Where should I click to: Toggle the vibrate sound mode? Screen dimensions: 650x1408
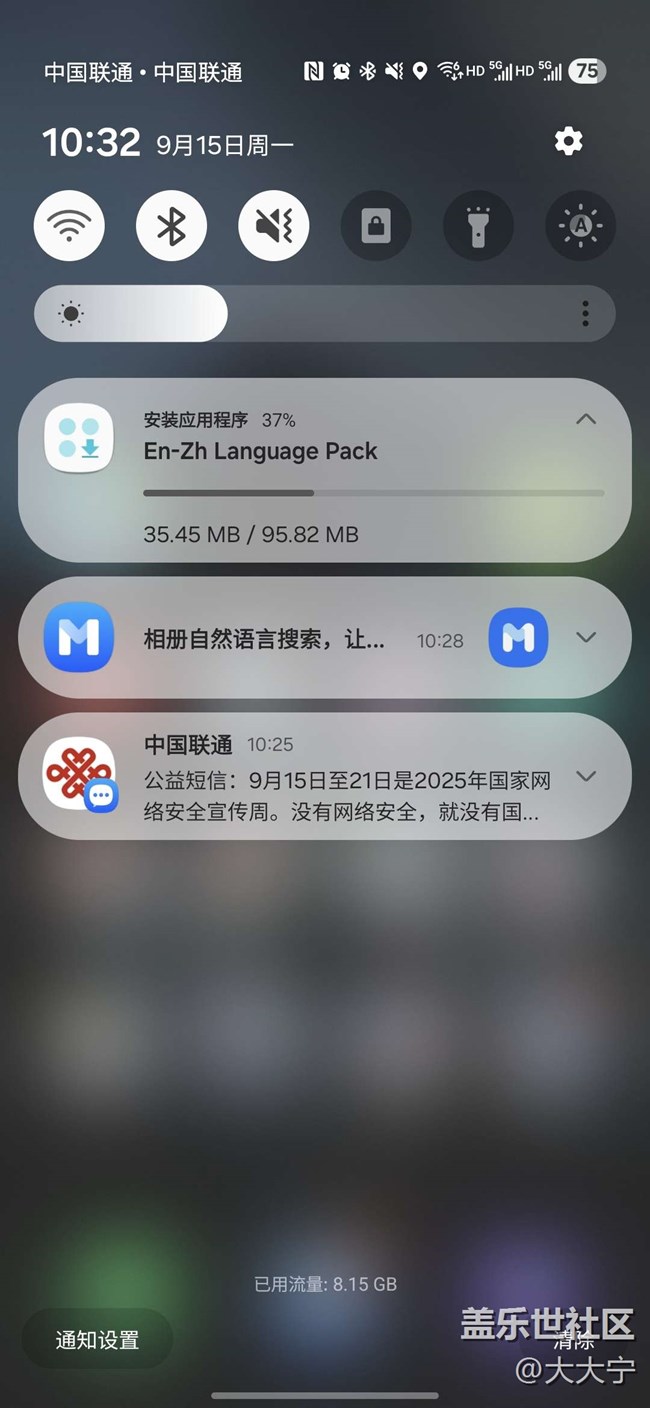pos(273,226)
